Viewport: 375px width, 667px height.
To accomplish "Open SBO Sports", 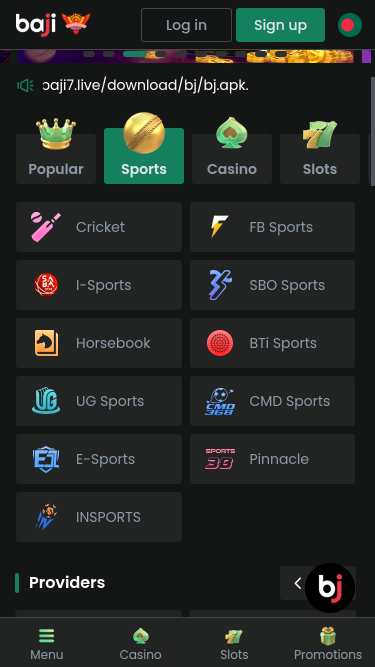I will tap(273, 285).
